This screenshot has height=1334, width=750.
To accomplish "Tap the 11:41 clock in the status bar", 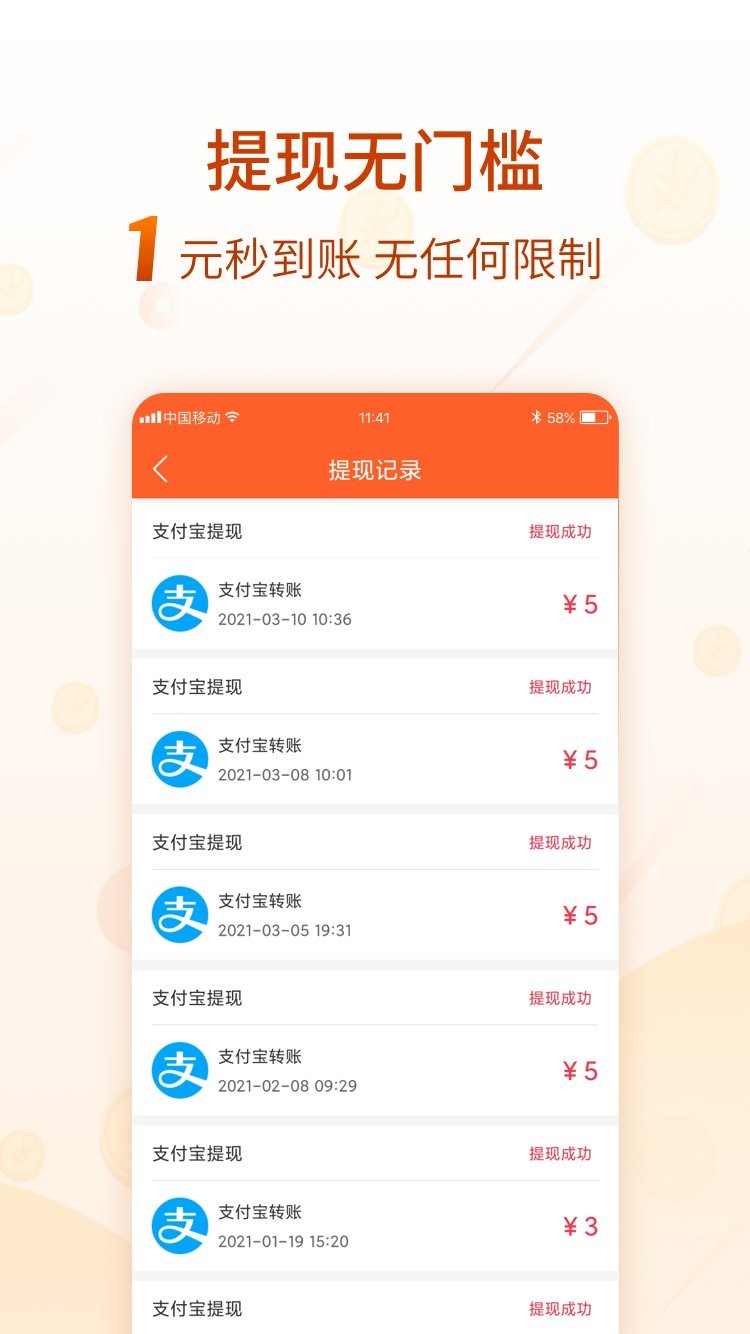I will click(374, 418).
